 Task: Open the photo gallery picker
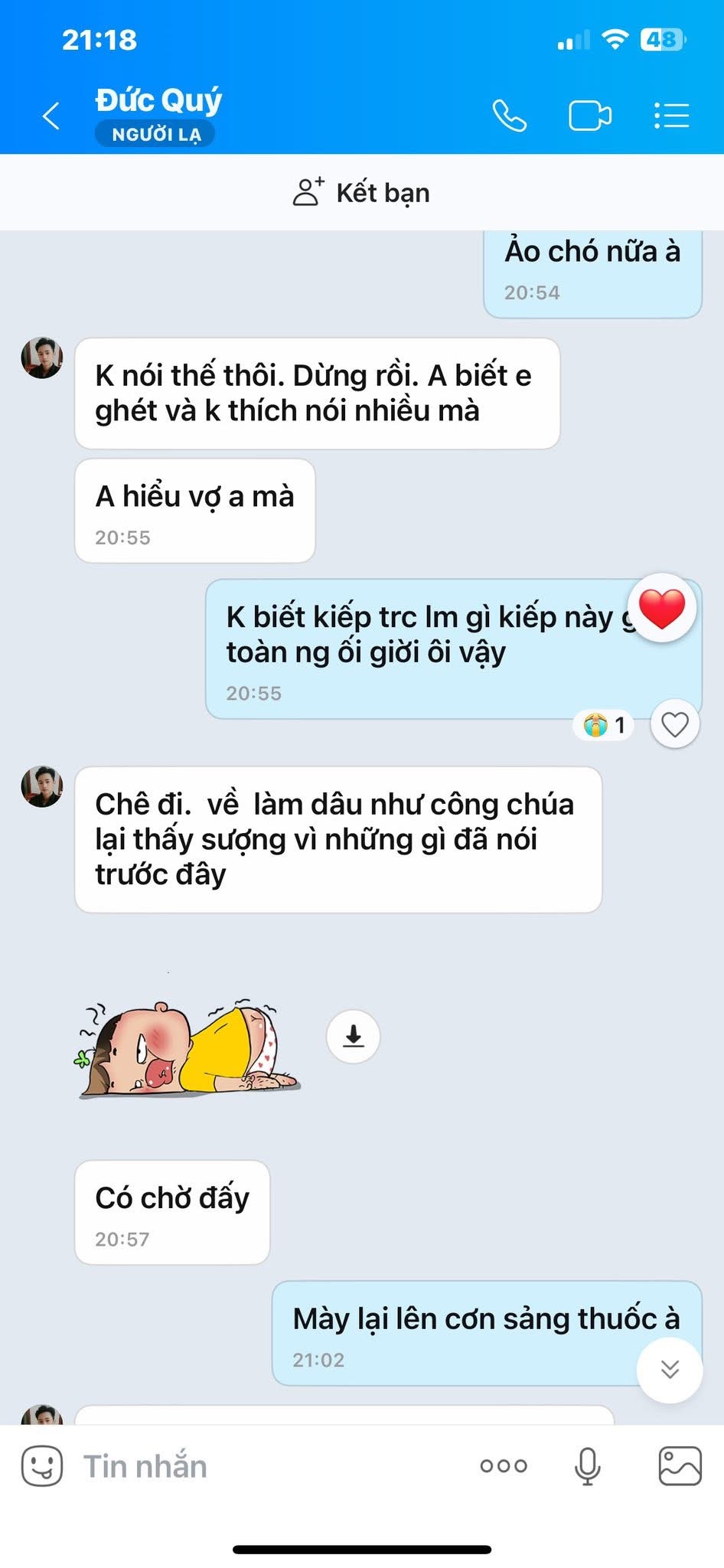point(680,1465)
